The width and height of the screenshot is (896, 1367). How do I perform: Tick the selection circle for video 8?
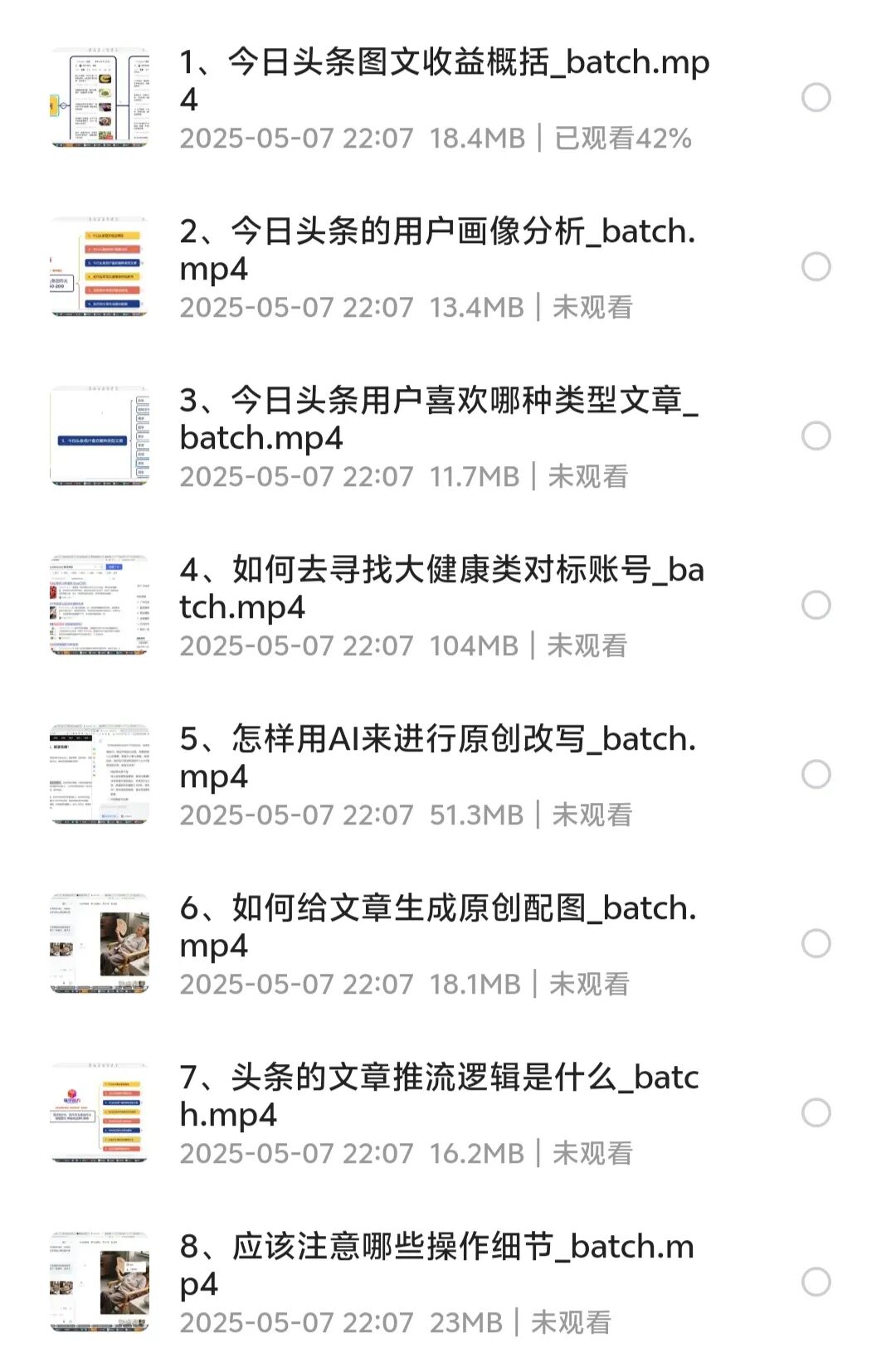pos(817,1282)
